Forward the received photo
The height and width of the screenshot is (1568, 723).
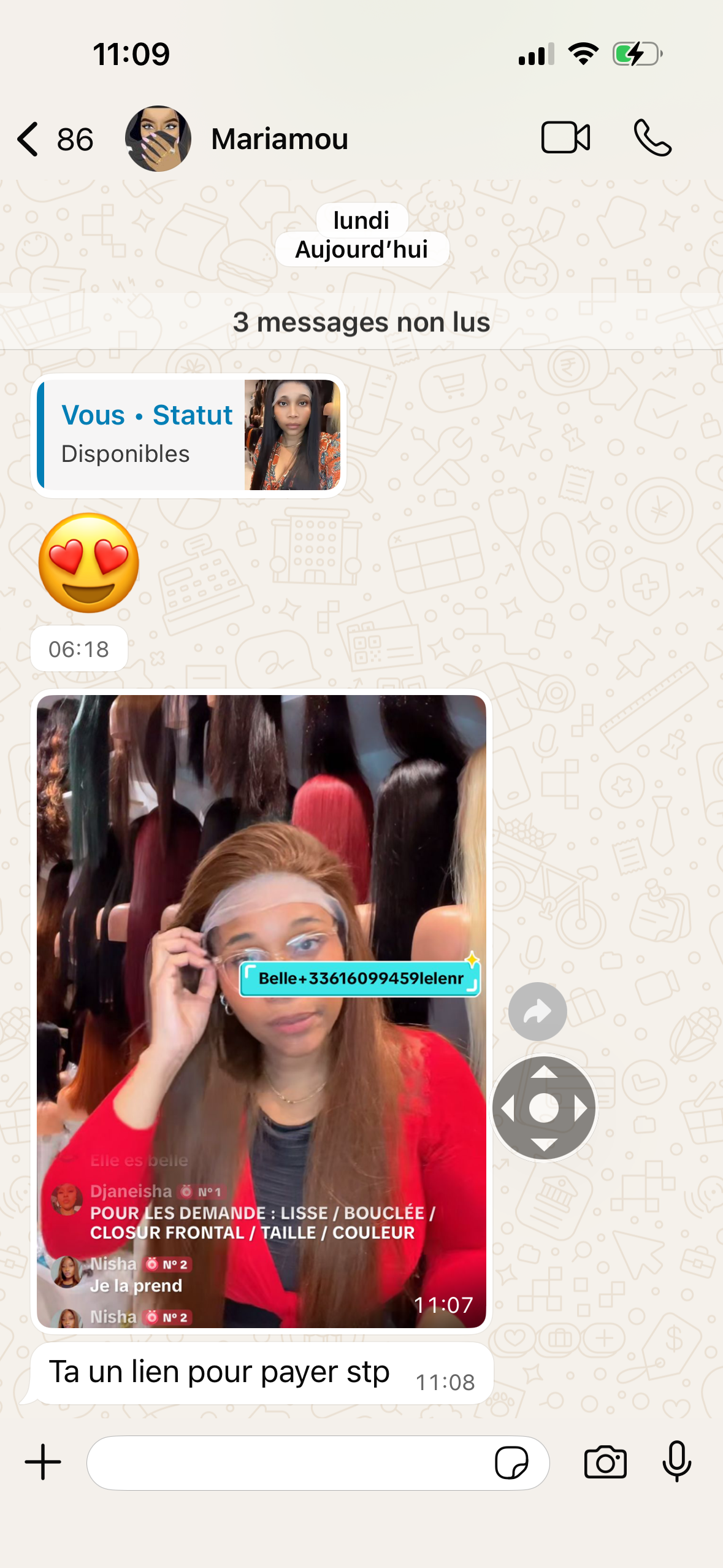537,1012
